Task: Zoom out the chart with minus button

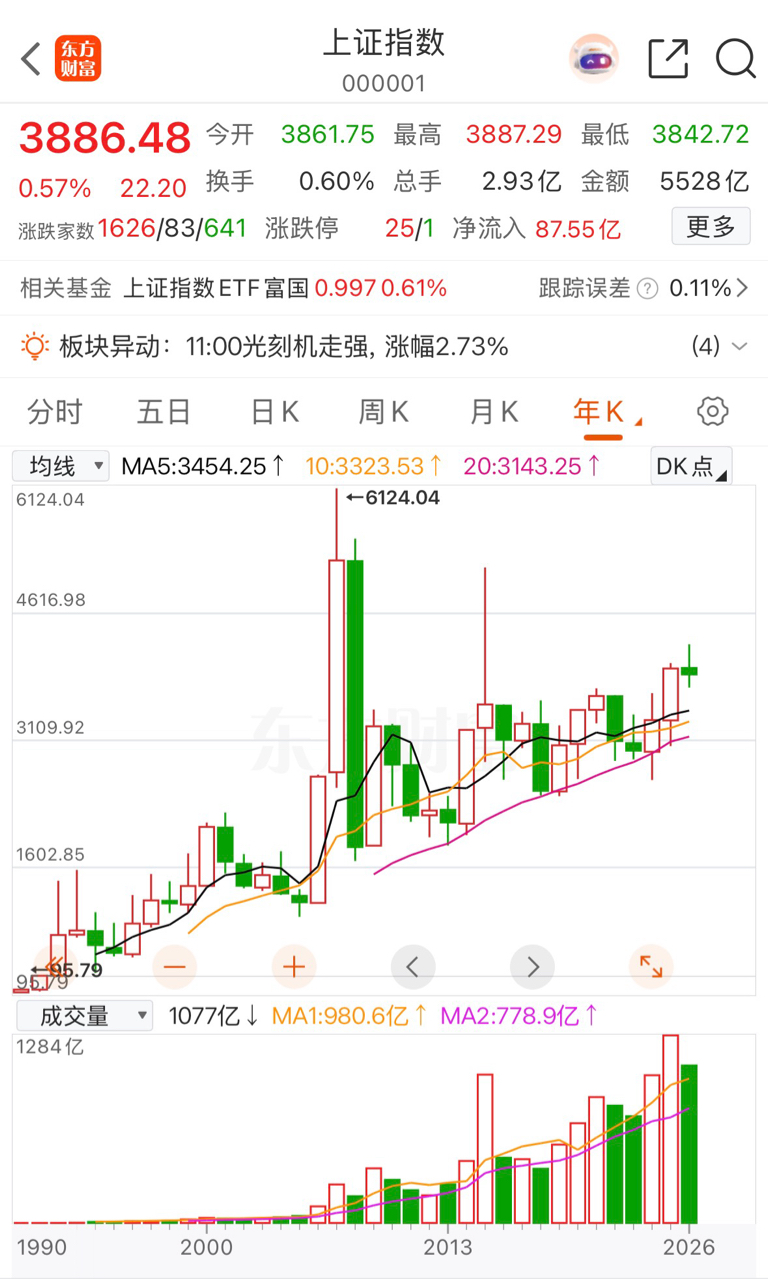Action: click(174, 967)
